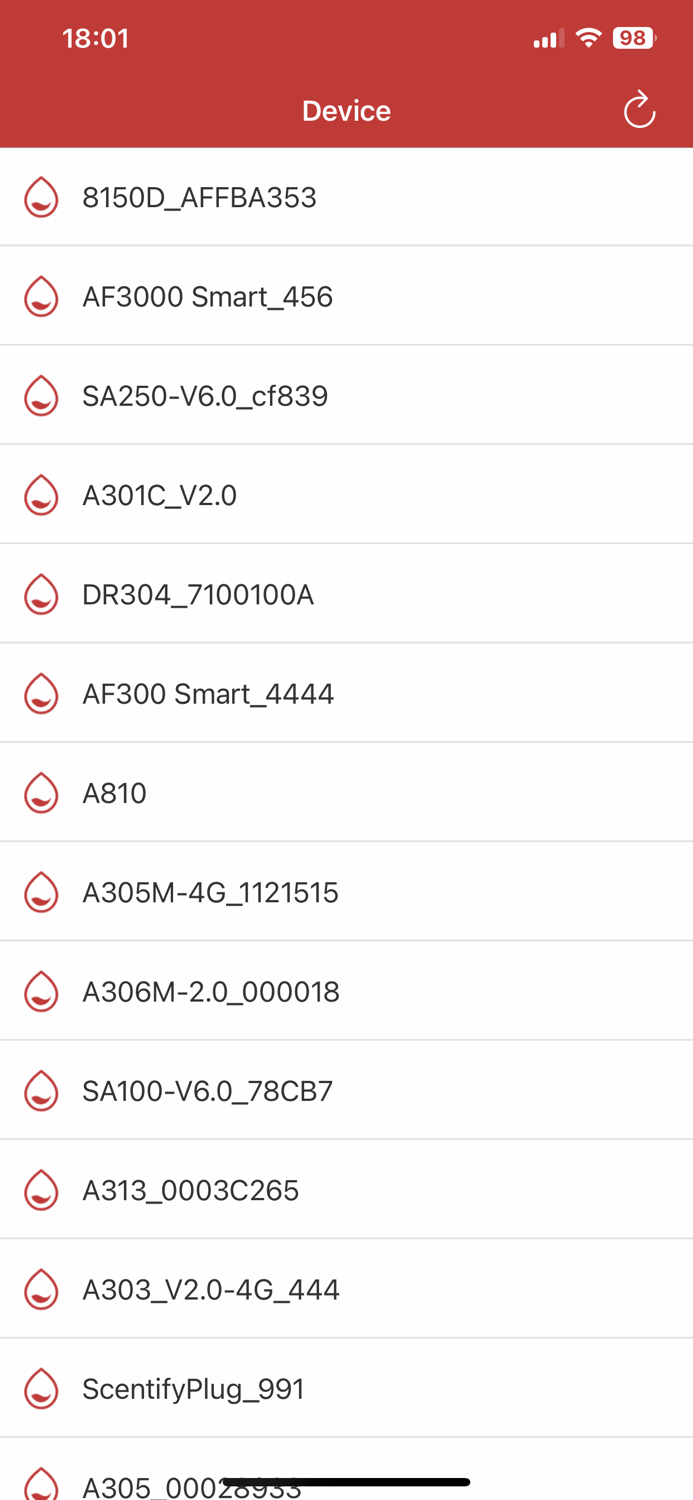Connect to DR304_7100100A

click(346, 594)
